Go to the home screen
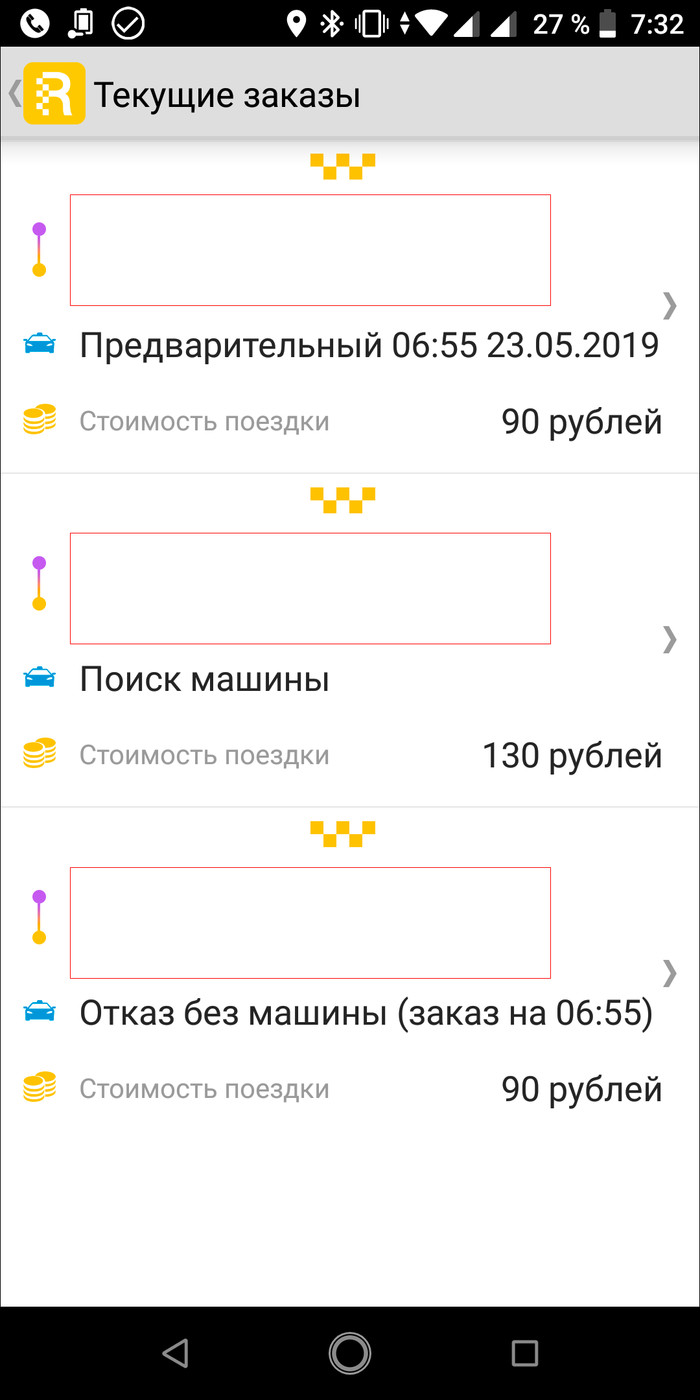This screenshot has width=700, height=1400. pos(350,1353)
